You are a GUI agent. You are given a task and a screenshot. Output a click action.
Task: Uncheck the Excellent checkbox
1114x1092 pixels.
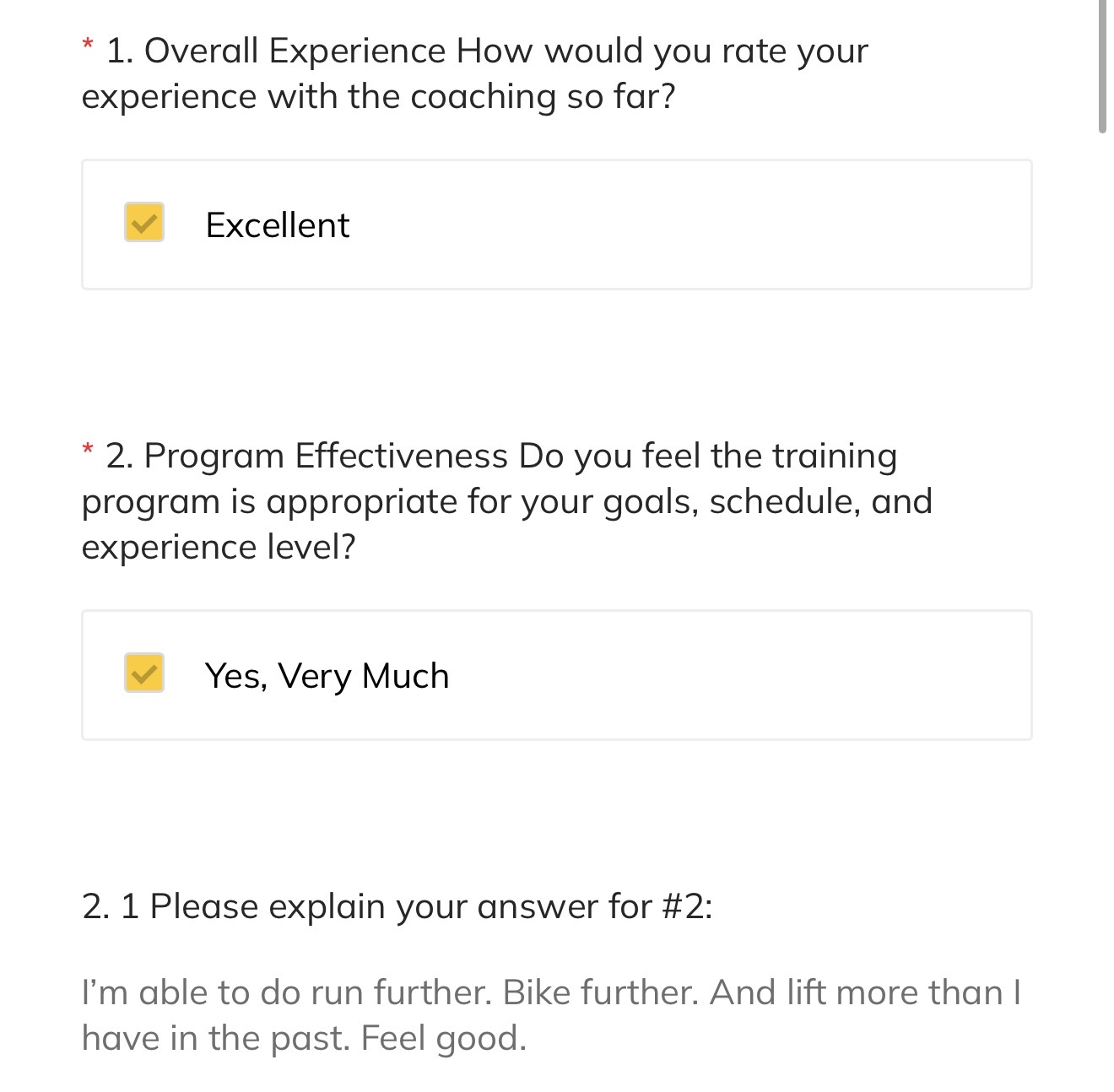[x=144, y=223]
